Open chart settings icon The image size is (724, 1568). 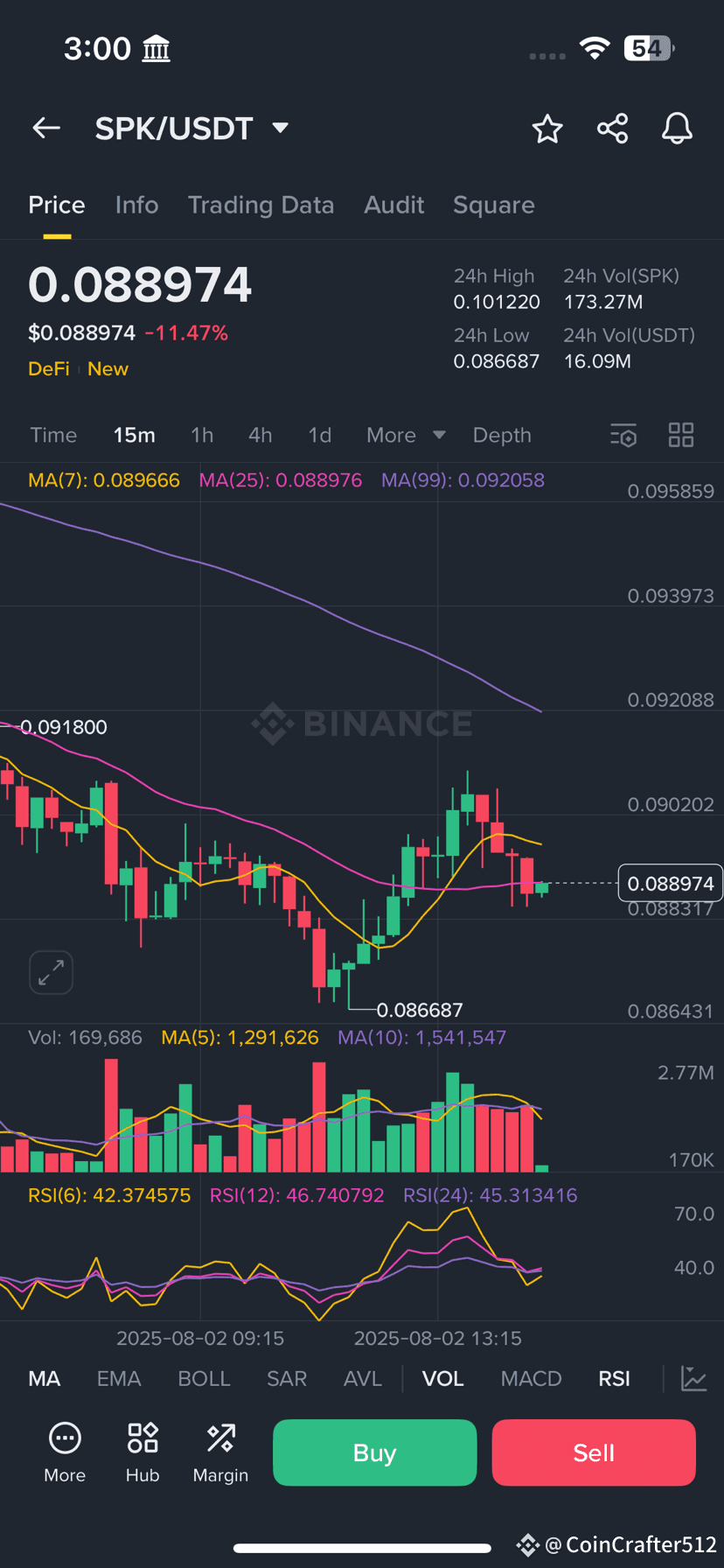point(623,435)
